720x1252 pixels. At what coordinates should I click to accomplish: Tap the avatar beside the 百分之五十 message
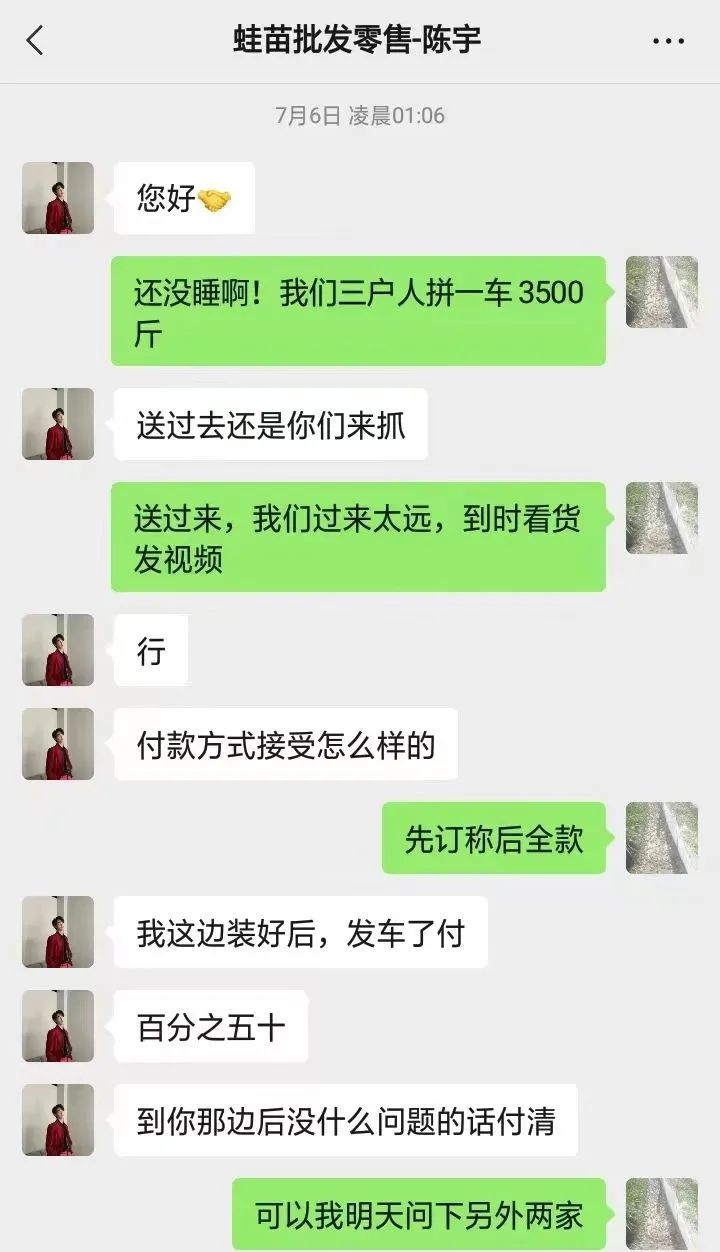[x=58, y=1026]
